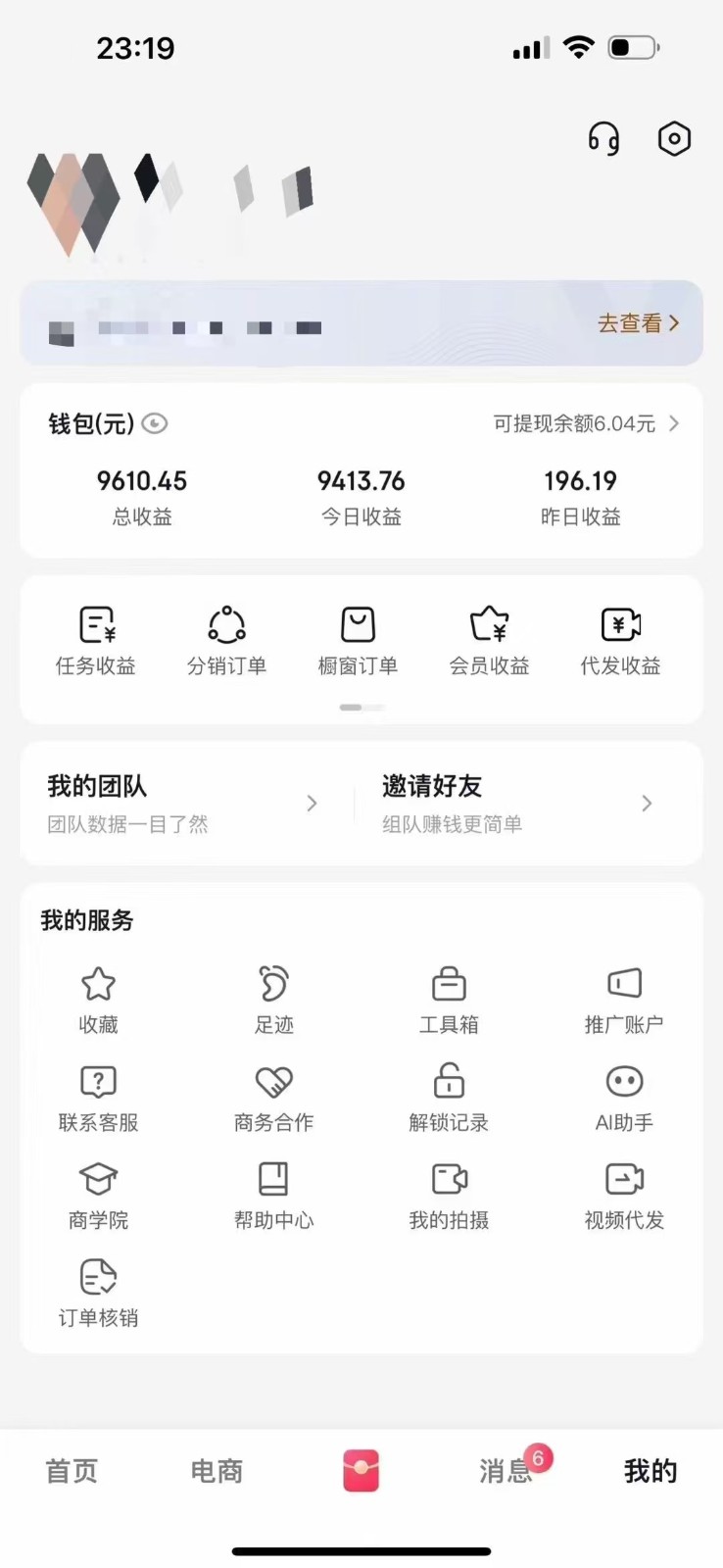723x1568 pixels.
Task: Open 订单核销 order verification
Action: tap(98, 1291)
